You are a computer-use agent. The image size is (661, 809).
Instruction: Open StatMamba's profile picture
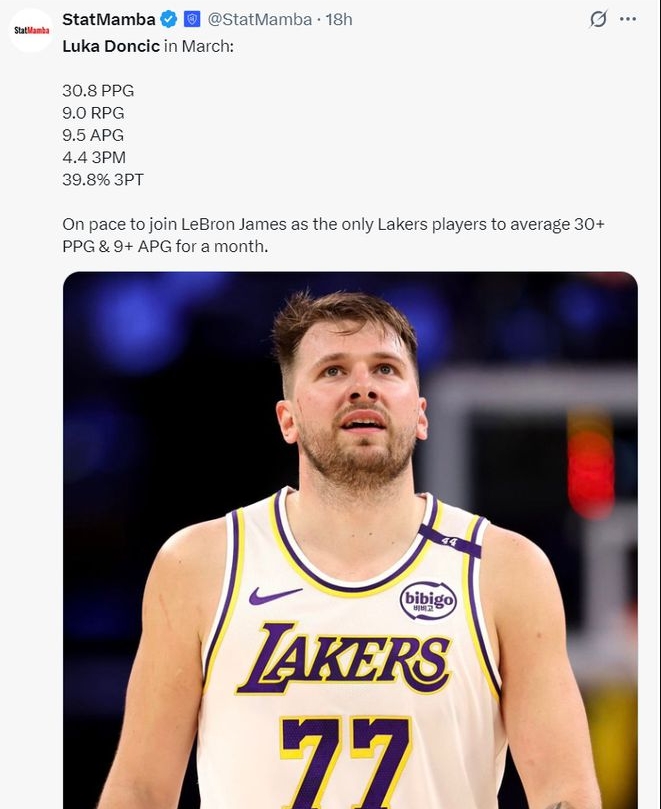[x=31, y=30]
